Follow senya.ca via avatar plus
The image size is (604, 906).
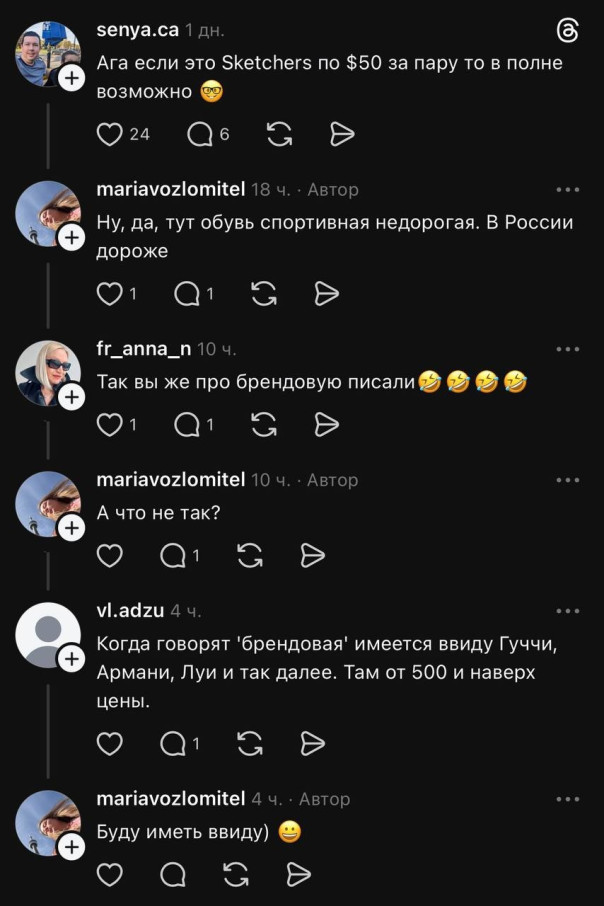(72, 79)
